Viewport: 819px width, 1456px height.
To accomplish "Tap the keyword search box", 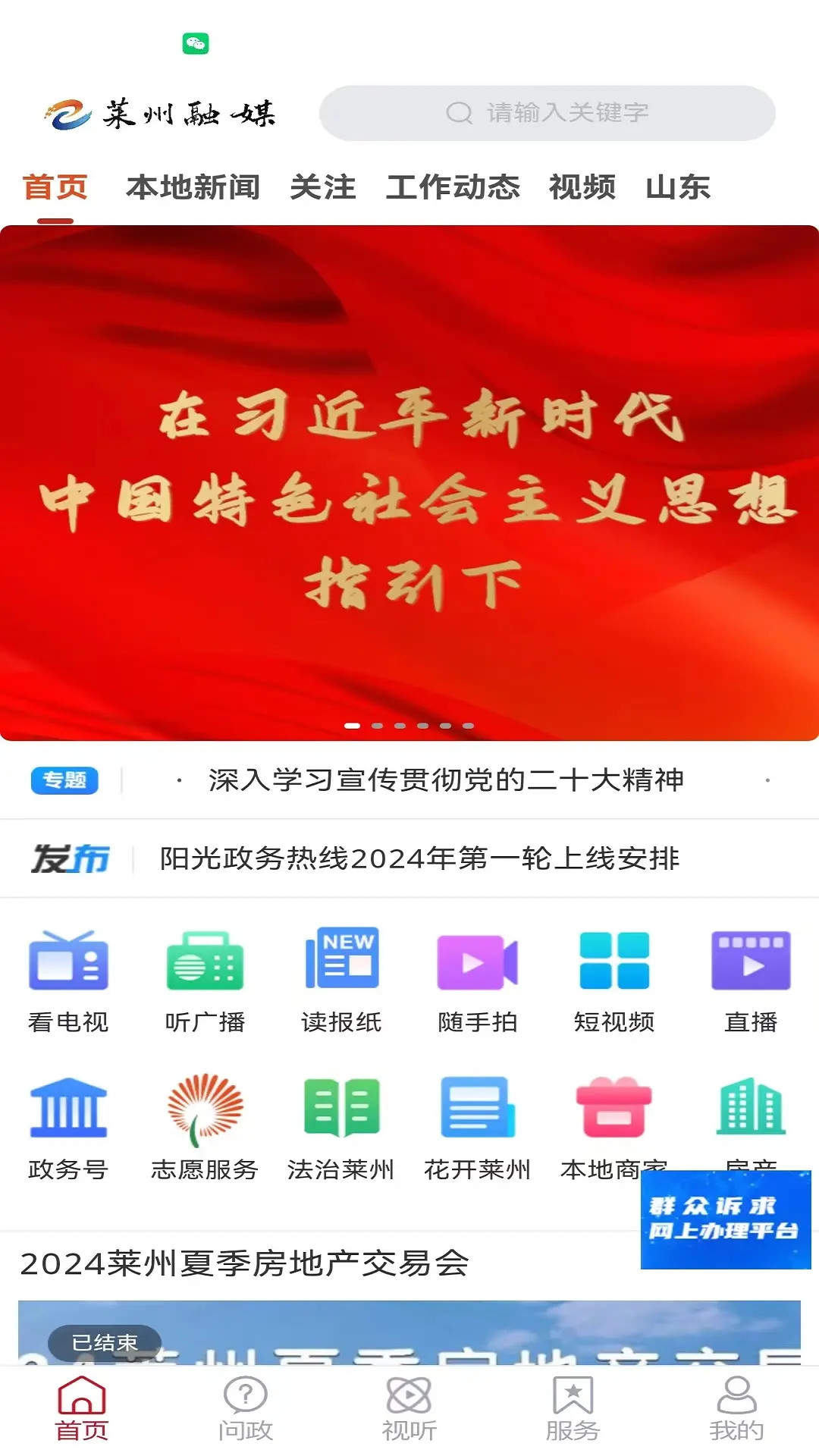I will (547, 113).
